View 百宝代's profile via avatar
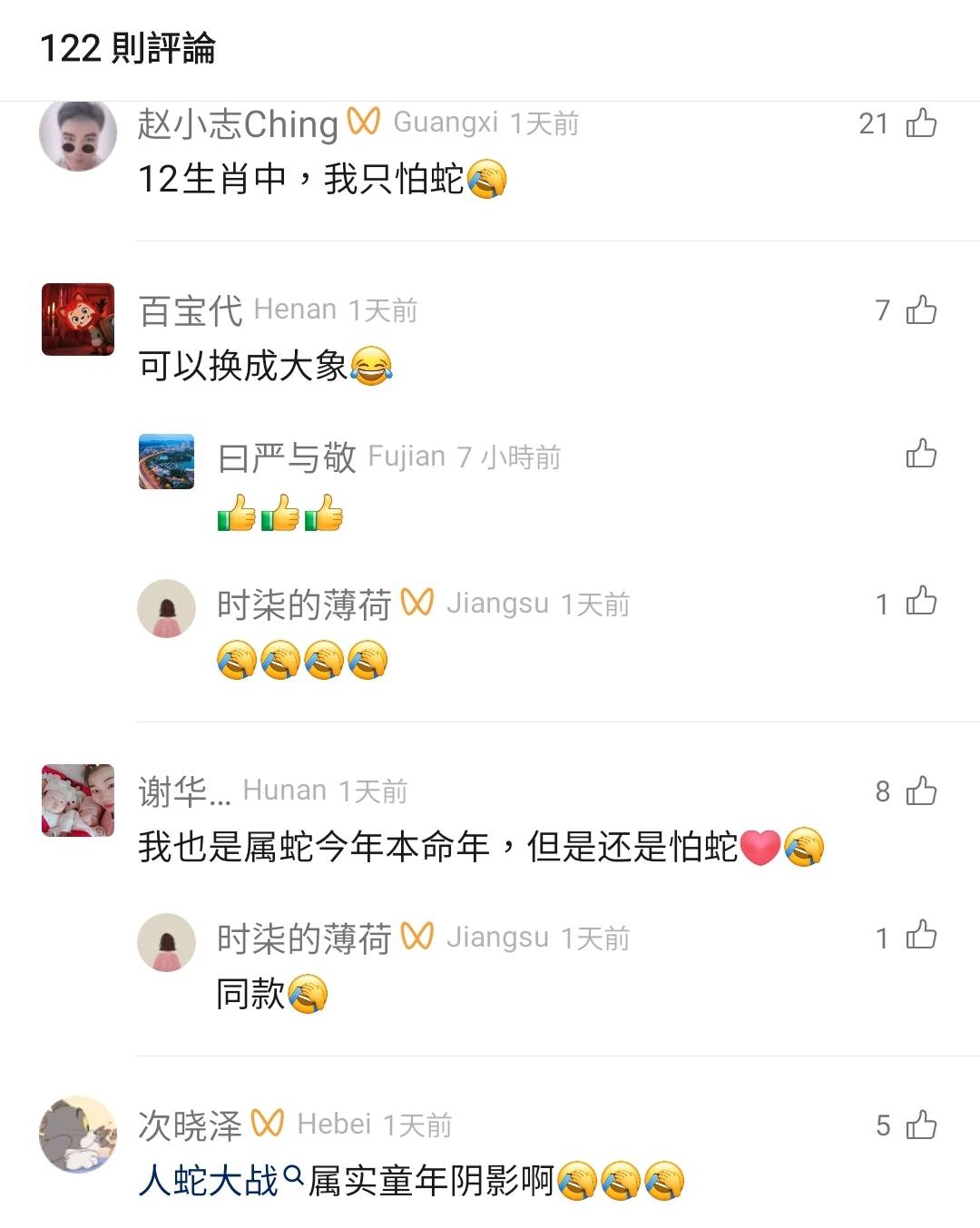This screenshot has height=1228, width=980. tap(78, 319)
